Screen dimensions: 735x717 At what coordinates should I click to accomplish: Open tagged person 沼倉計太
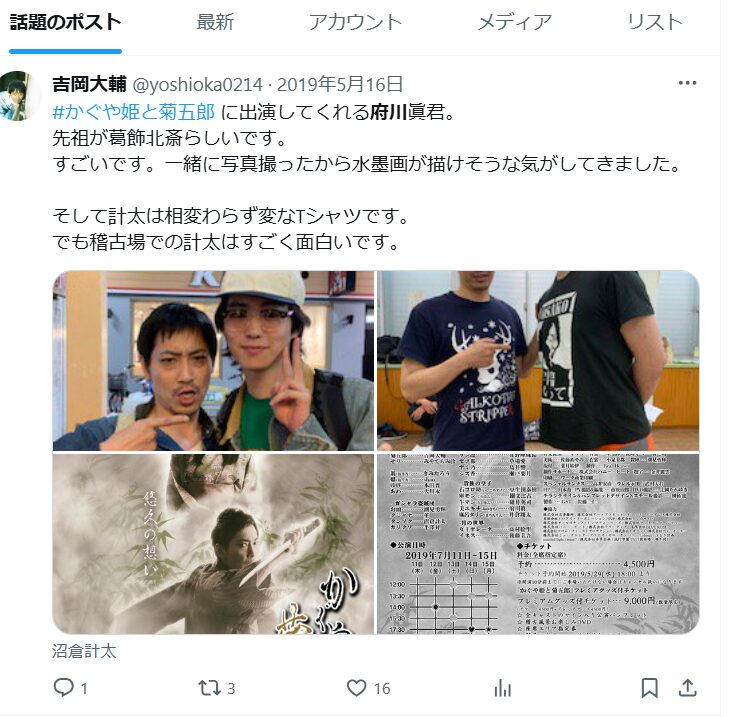point(84,651)
